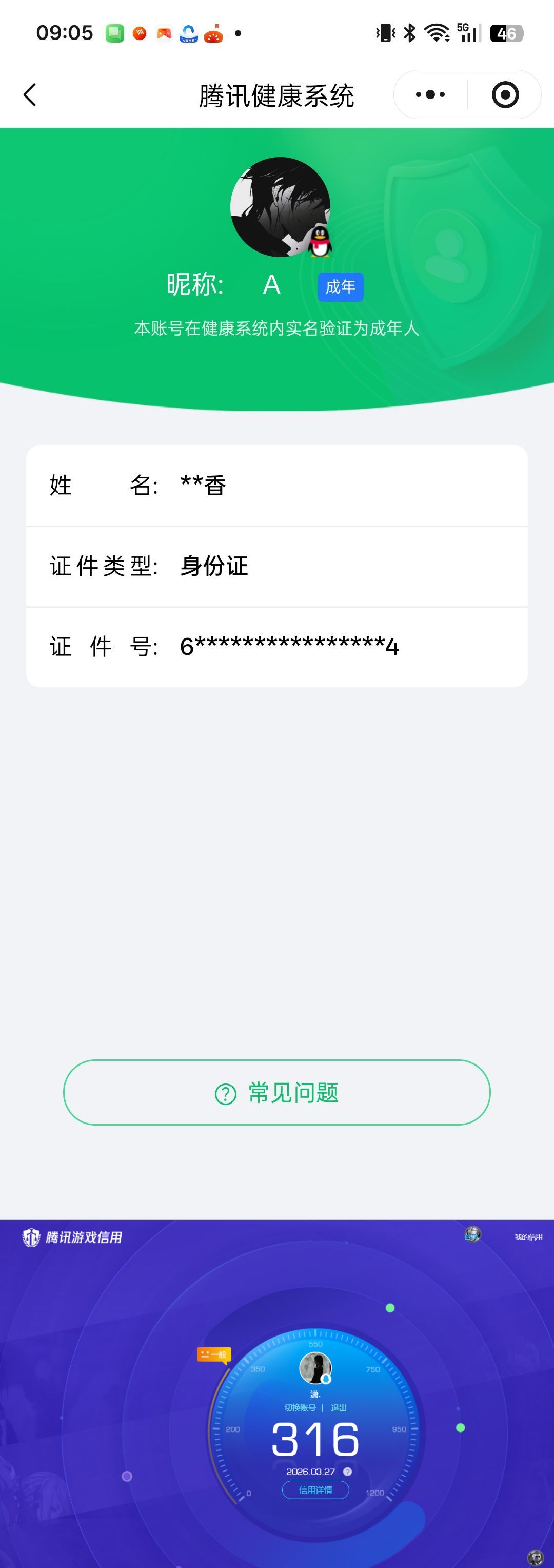Tap the 316 credit score number
The image size is (554, 1568).
(315, 1440)
